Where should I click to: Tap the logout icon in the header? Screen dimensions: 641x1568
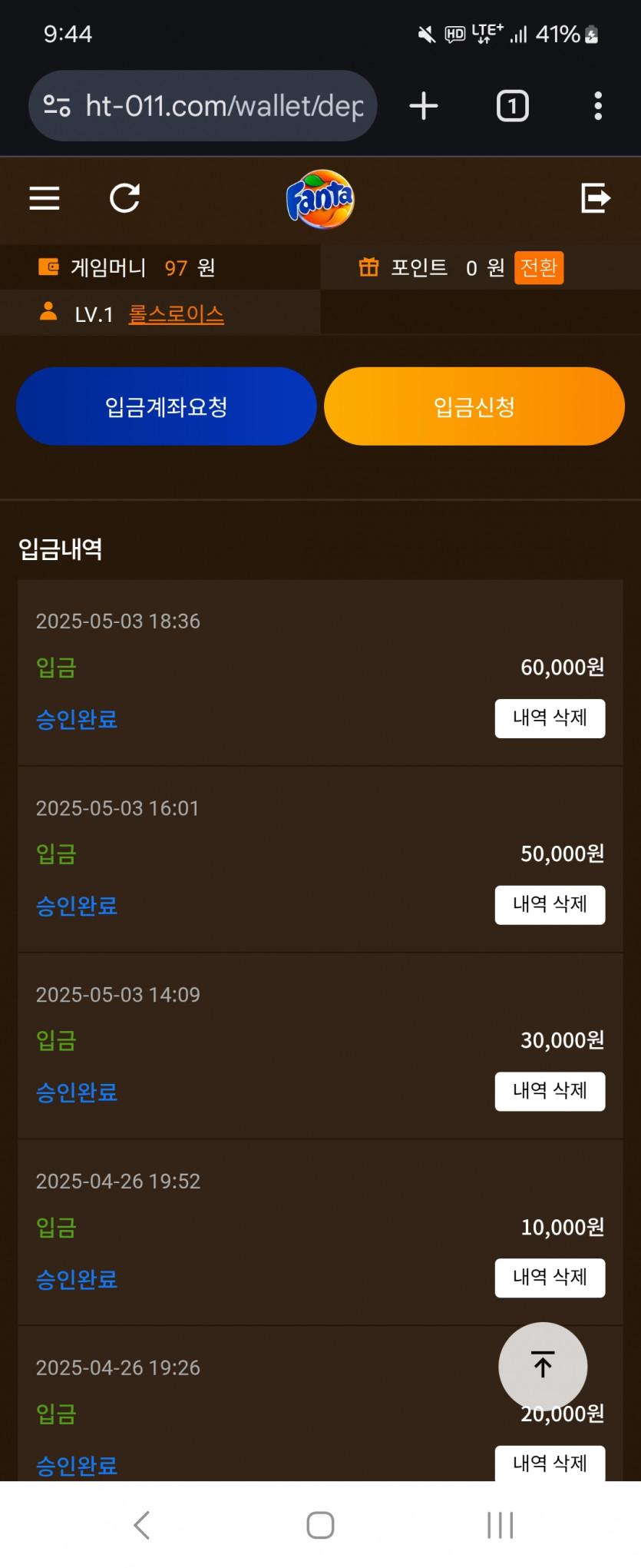(595, 198)
